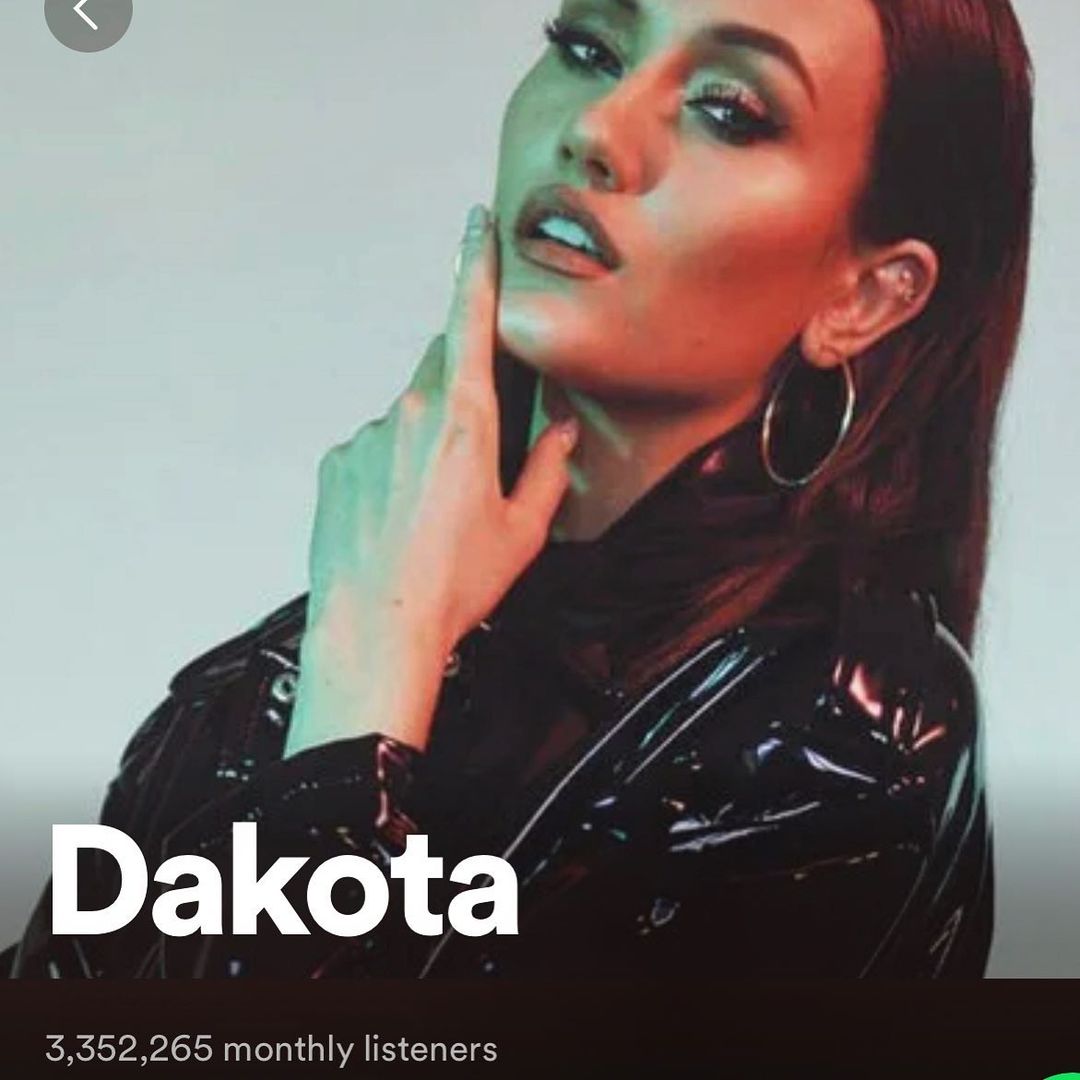This screenshot has height=1080, width=1080.
Task: Go back using the top-left arrow
Action: (87, 14)
